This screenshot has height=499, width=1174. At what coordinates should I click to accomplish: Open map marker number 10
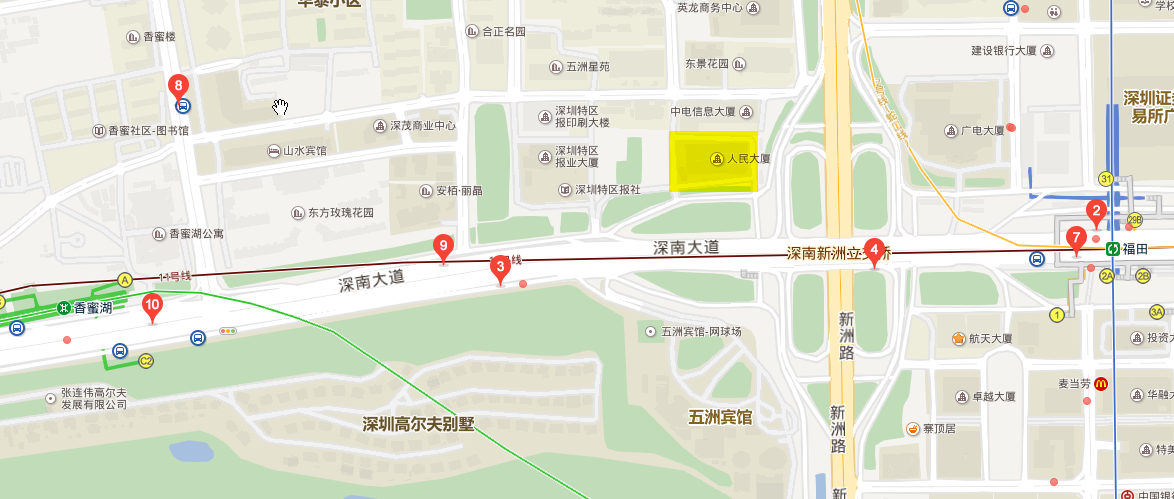pos(152,307)
